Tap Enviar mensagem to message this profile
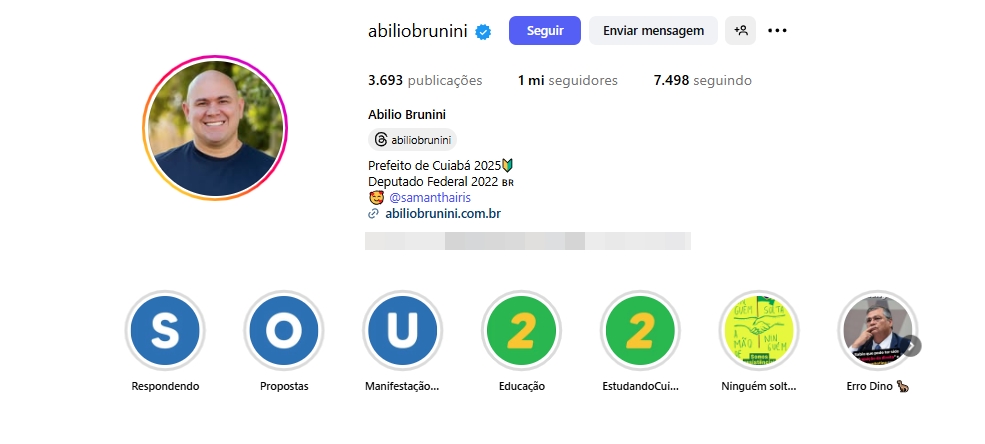The height and width of the screenshot is (444, 985). 653,31
